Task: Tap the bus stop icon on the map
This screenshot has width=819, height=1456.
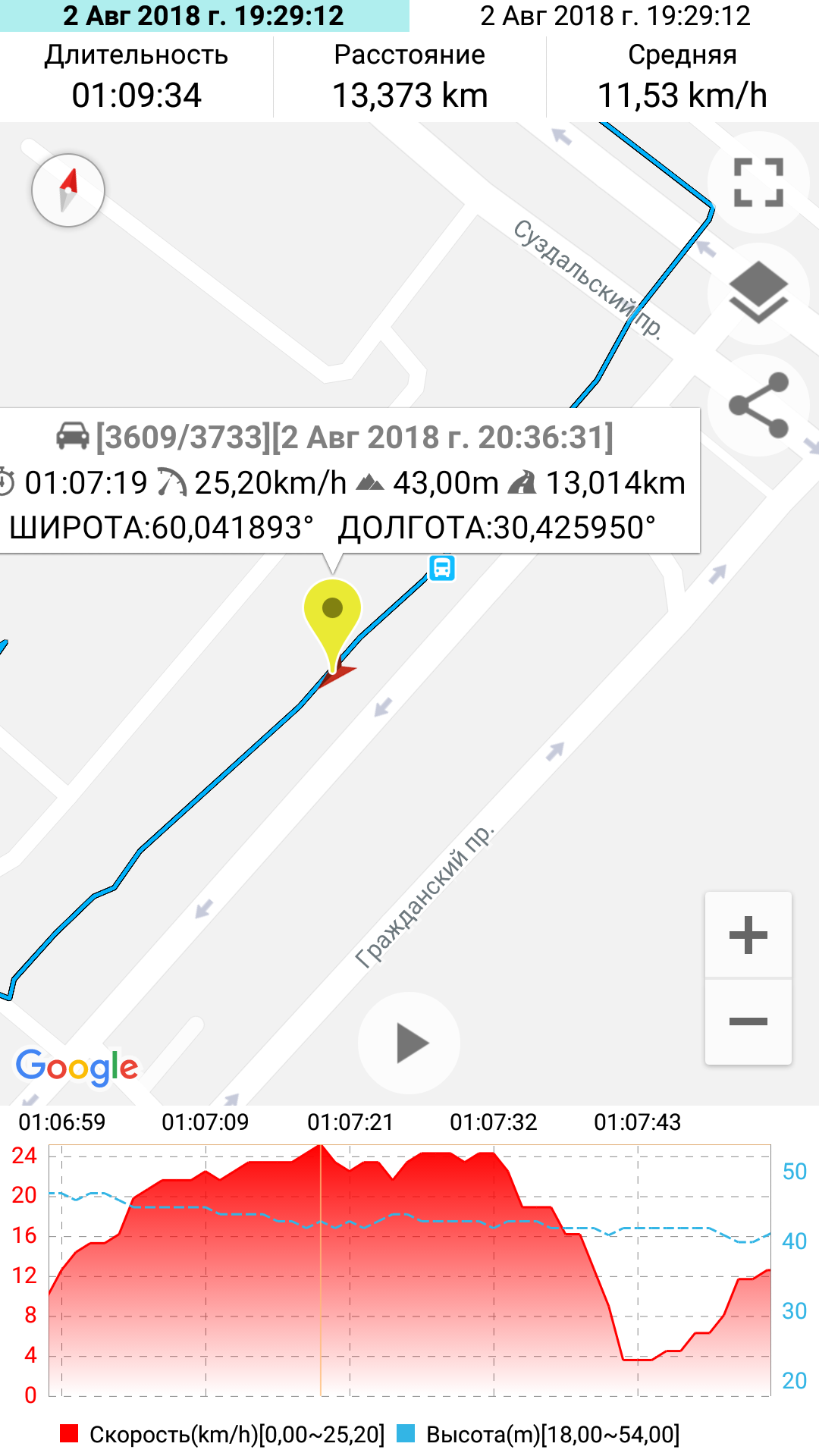Action: tap(442, 567)
